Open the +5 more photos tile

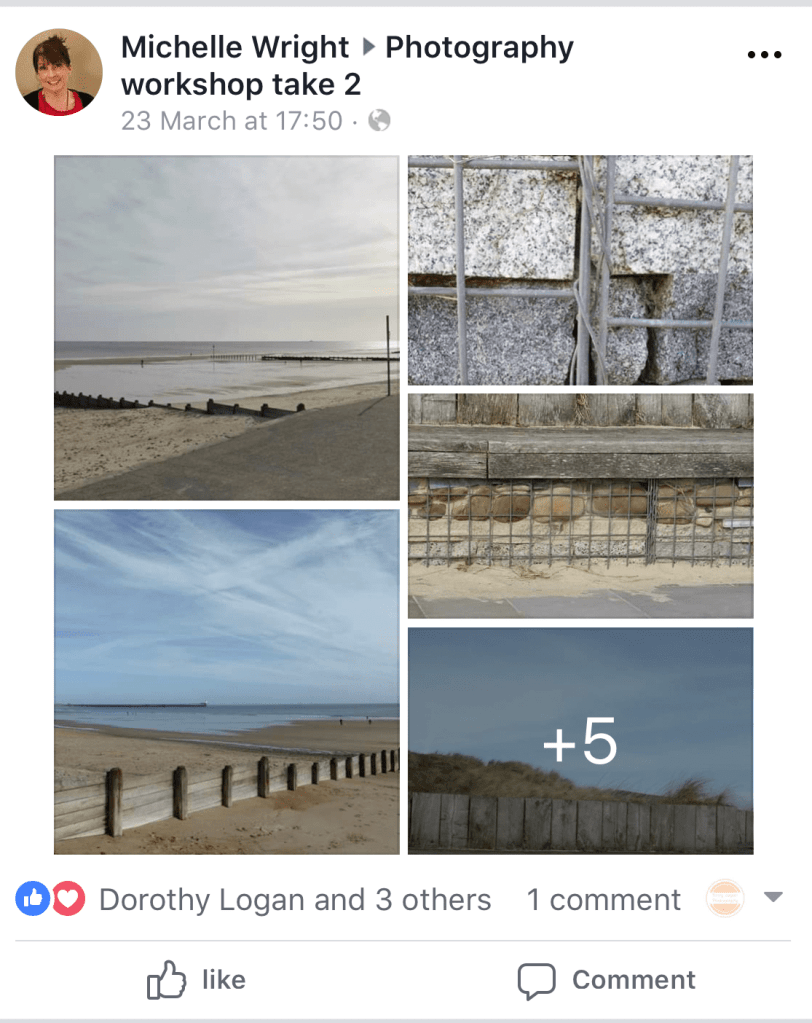coord(580,741)
